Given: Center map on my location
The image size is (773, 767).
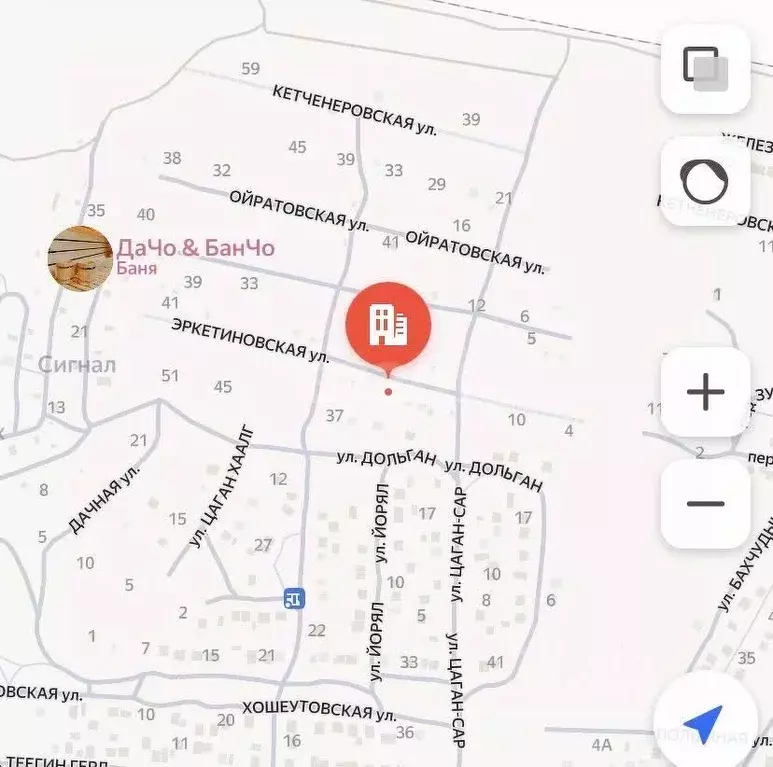Looking at the screenshot, I should pyautogui.click(x=704, y=722).
